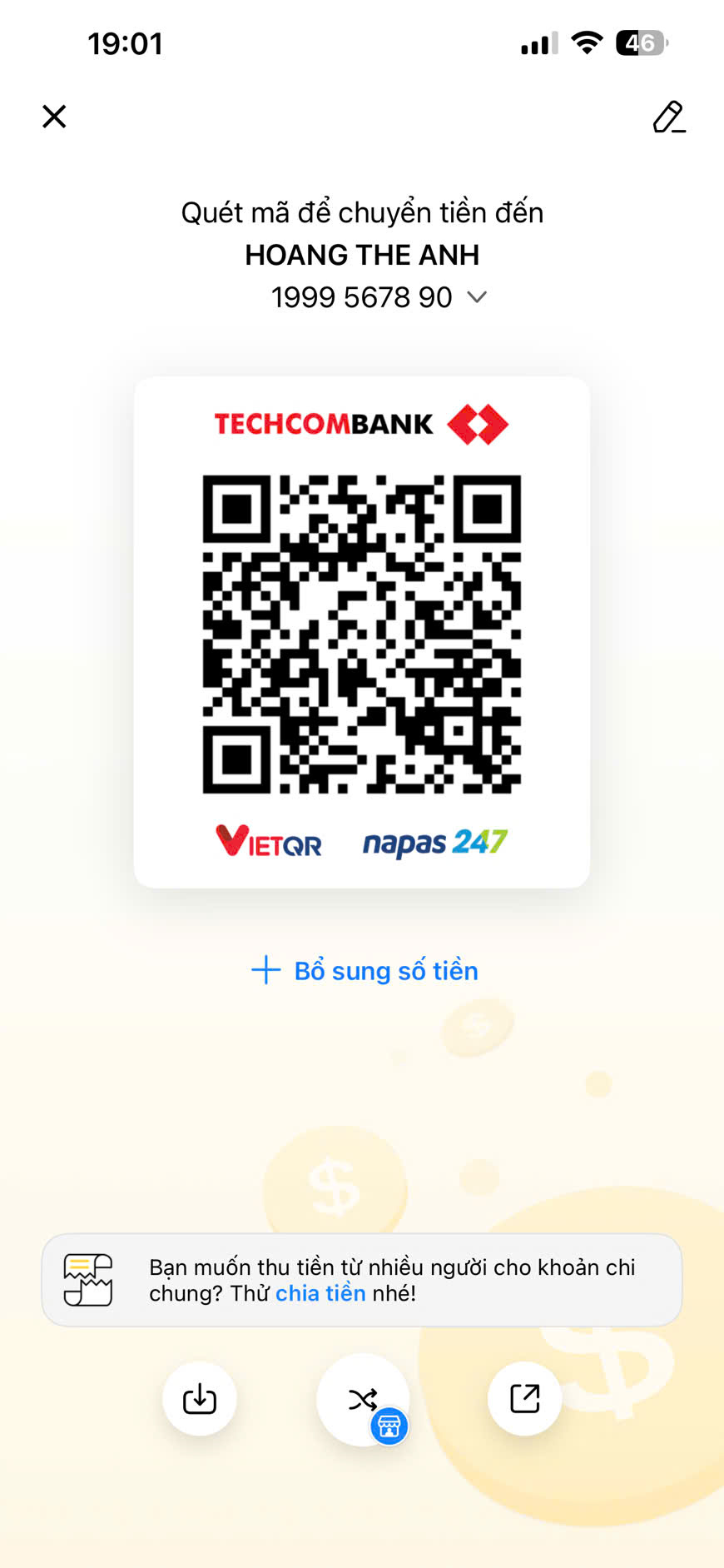Screen dimensions: 724x1568
Task: Expand the account number 1999 5678 90 dropdown
Action: pos(477,297)
